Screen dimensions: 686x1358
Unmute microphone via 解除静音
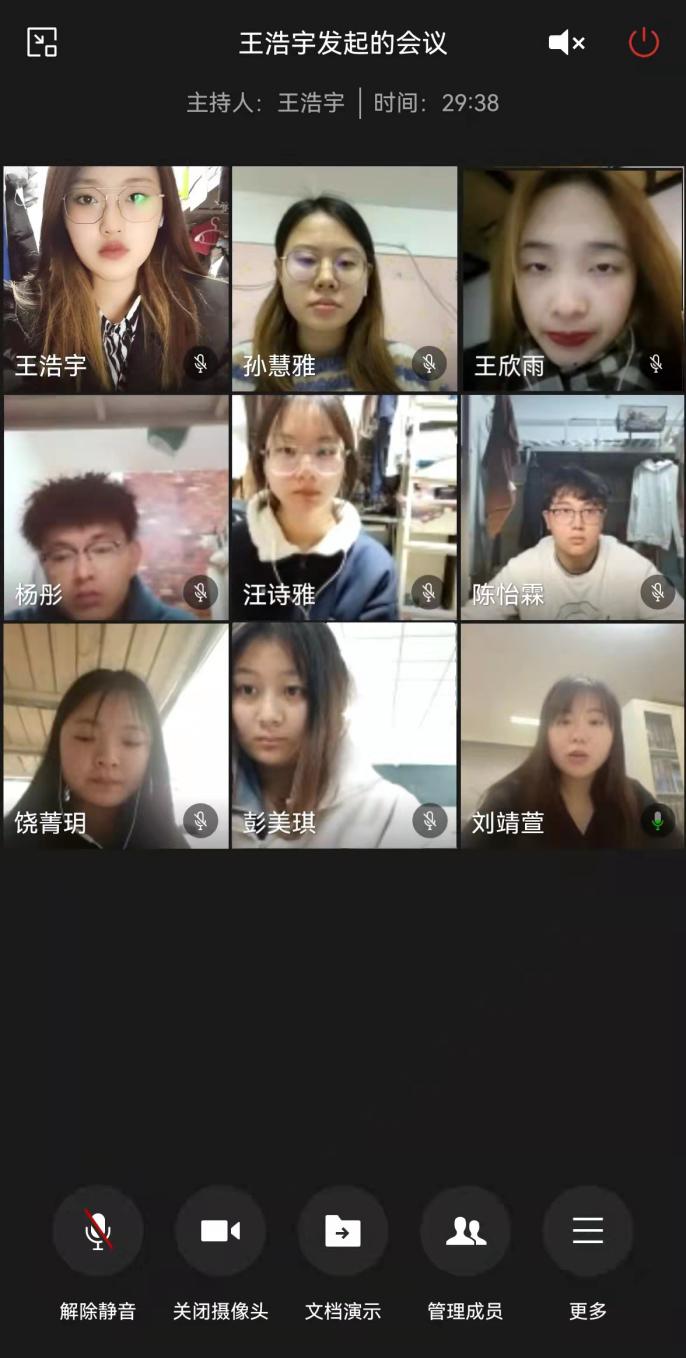98,1231
